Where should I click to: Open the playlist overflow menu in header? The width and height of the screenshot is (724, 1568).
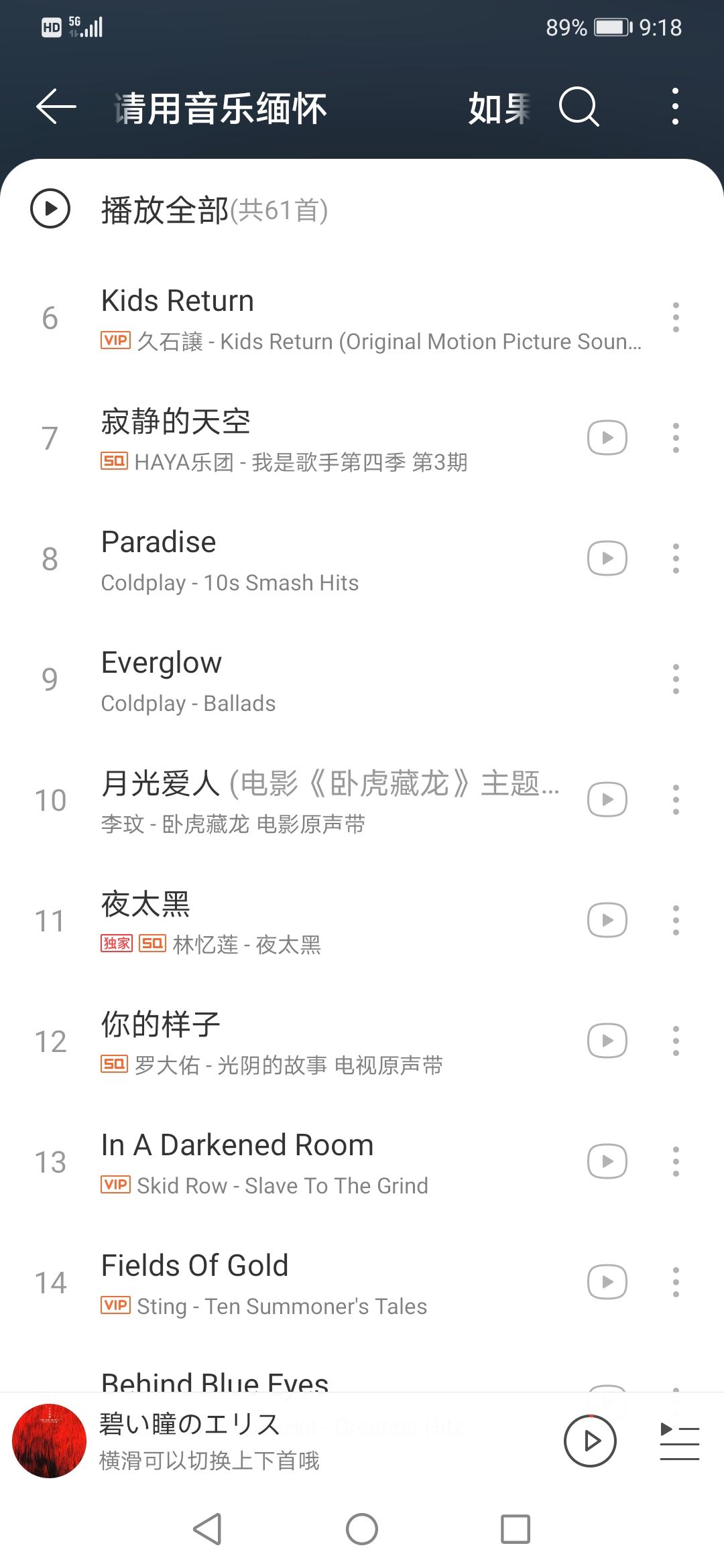[675, 107]
